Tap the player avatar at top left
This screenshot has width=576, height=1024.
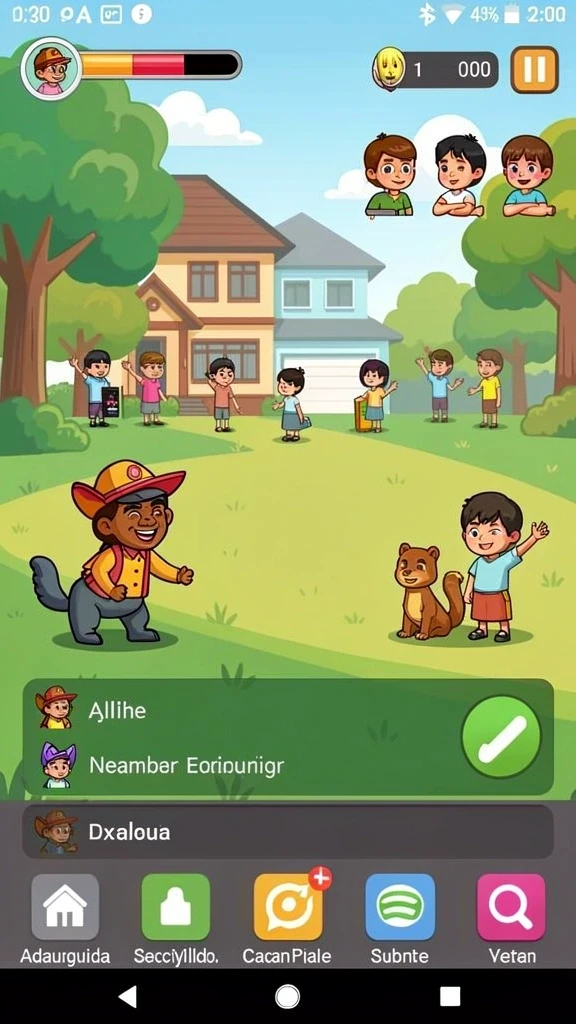point(51,69)
